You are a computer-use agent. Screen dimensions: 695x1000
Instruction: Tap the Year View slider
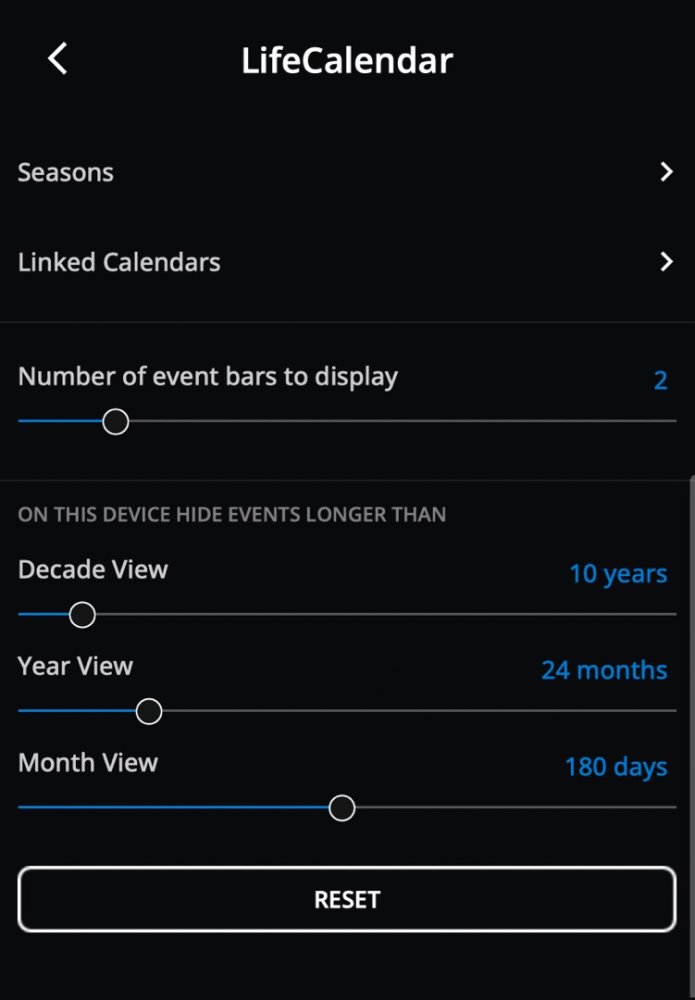tap(148, 711)
